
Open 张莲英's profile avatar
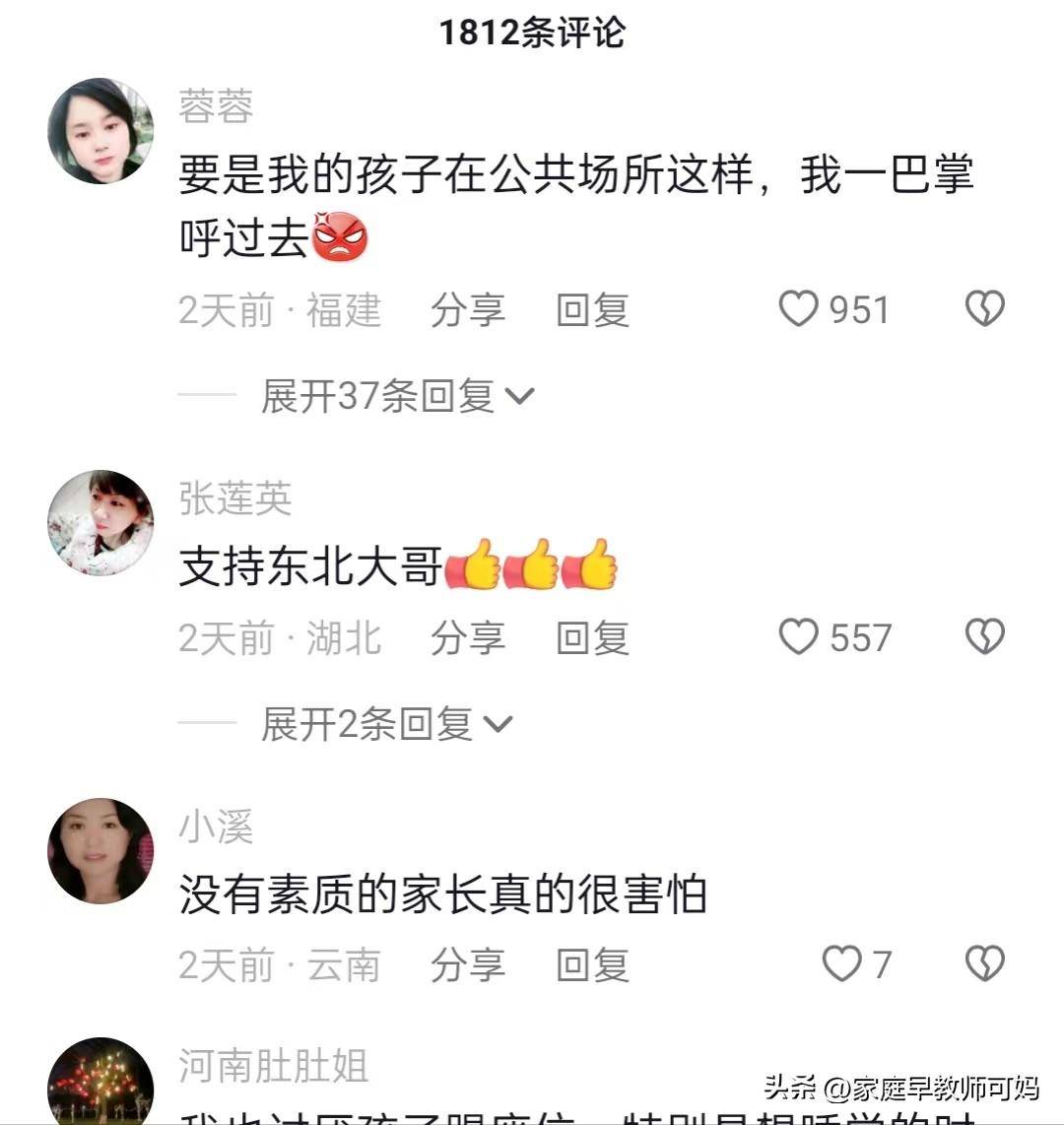100,523
